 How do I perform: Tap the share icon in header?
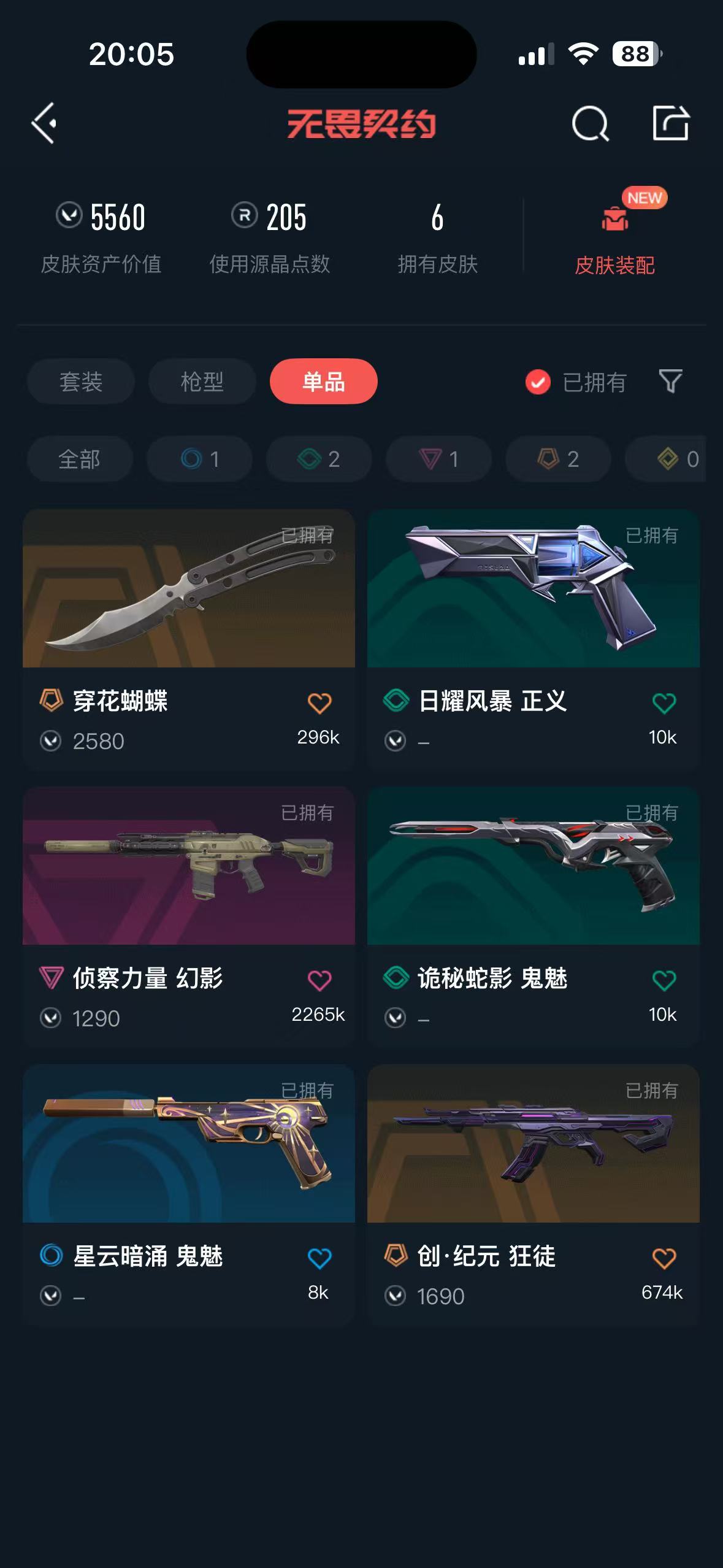670,123
